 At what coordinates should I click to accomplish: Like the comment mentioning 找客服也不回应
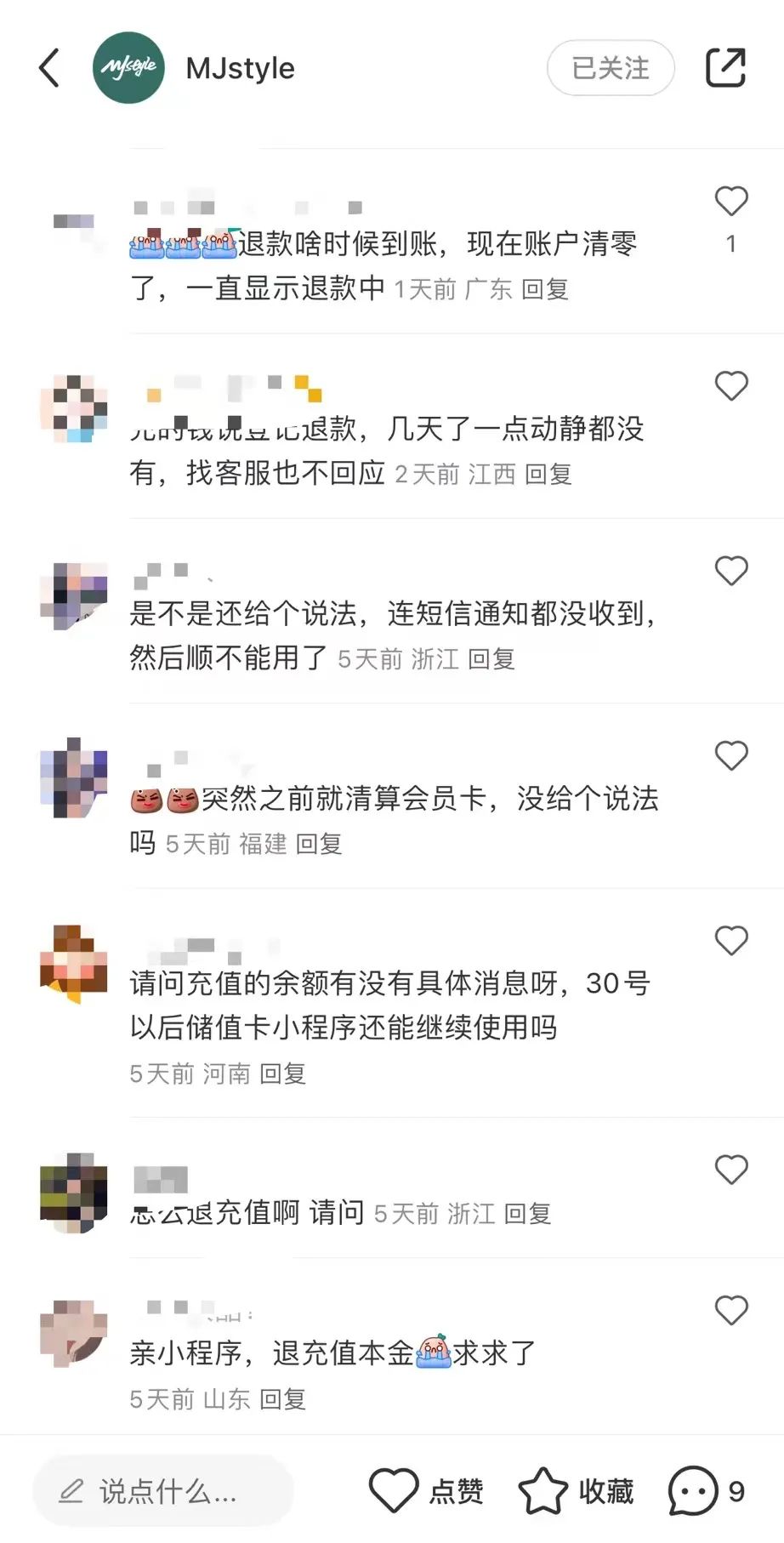(730, 386)
